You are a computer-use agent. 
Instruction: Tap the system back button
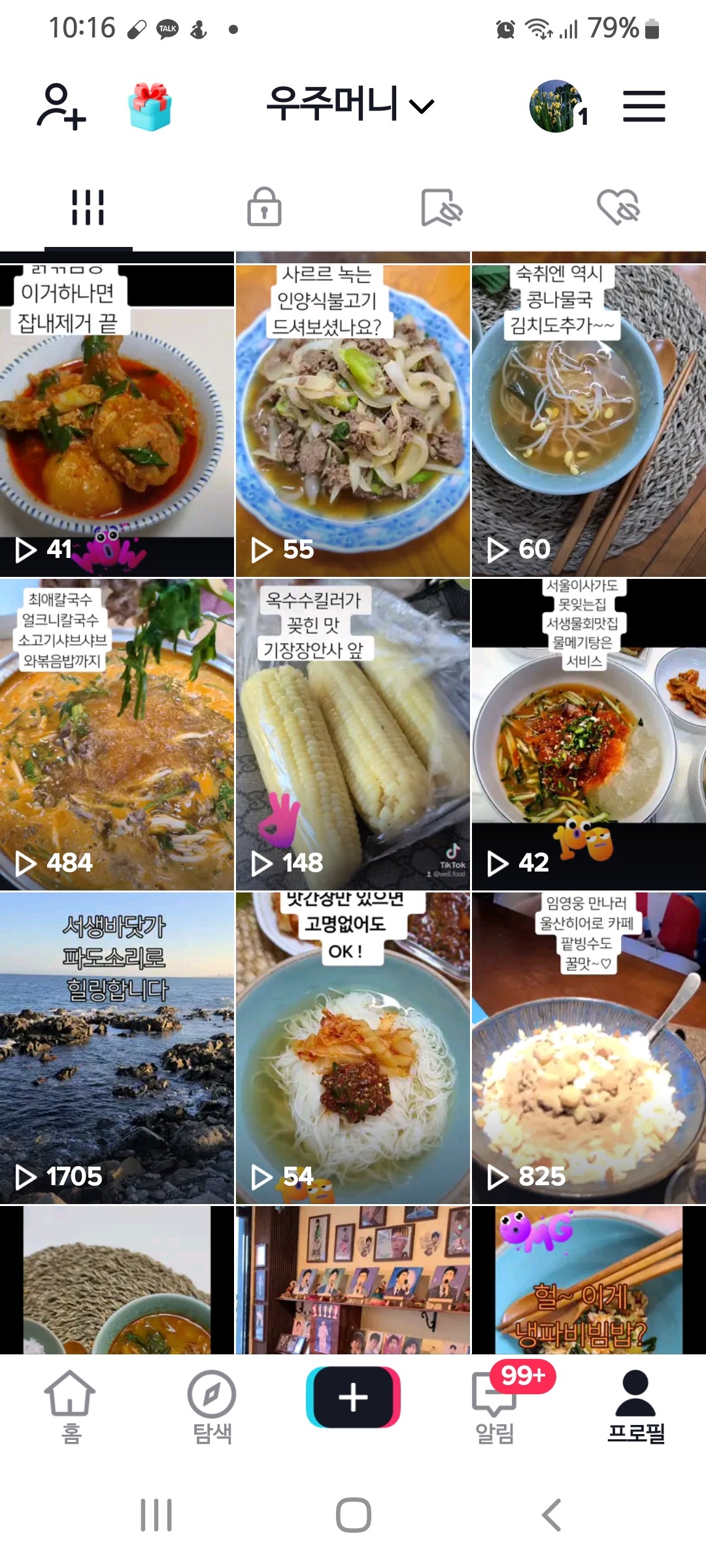[552, 1515]
